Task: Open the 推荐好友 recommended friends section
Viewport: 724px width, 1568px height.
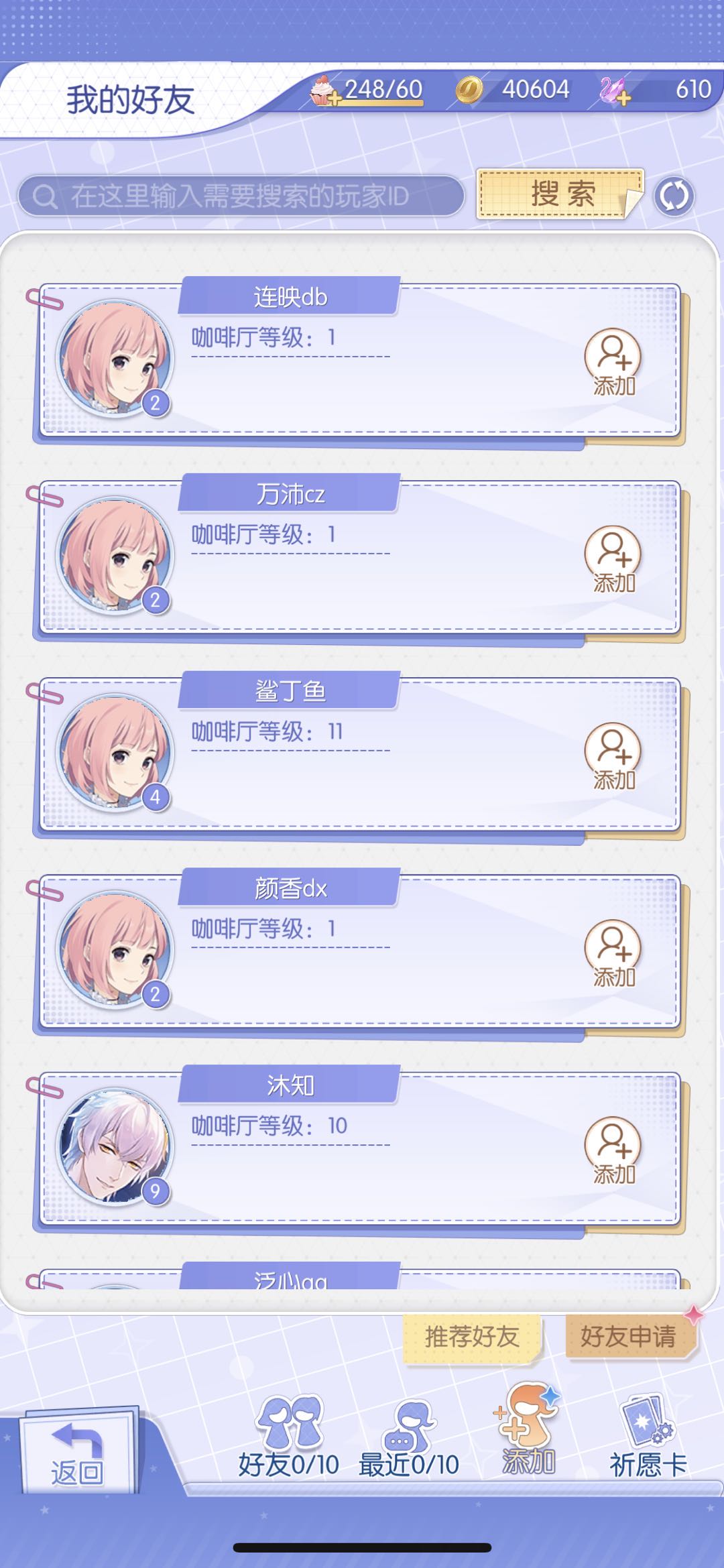Action: [x=472, y=1336]
